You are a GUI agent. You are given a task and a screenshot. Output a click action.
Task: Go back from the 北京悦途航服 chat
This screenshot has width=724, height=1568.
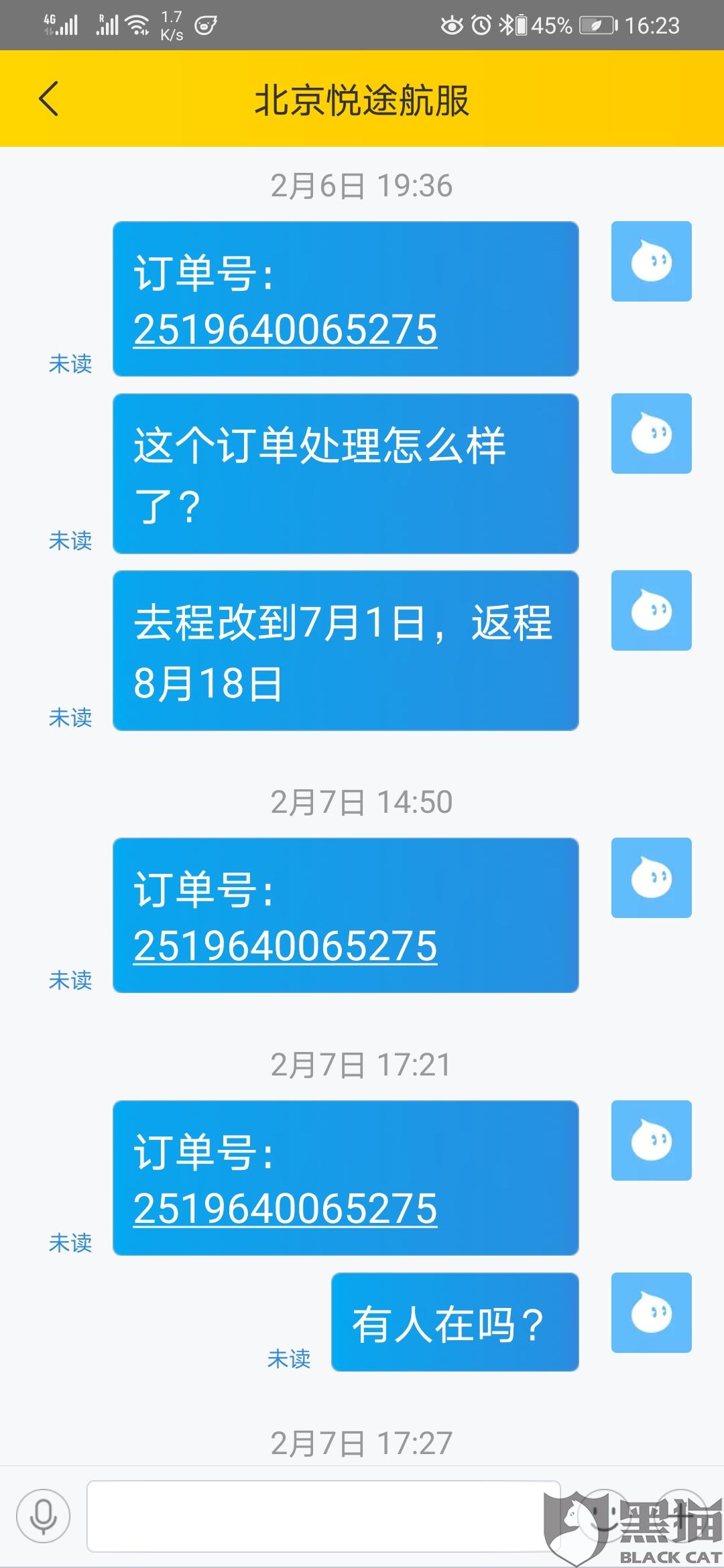click(49, 99)
